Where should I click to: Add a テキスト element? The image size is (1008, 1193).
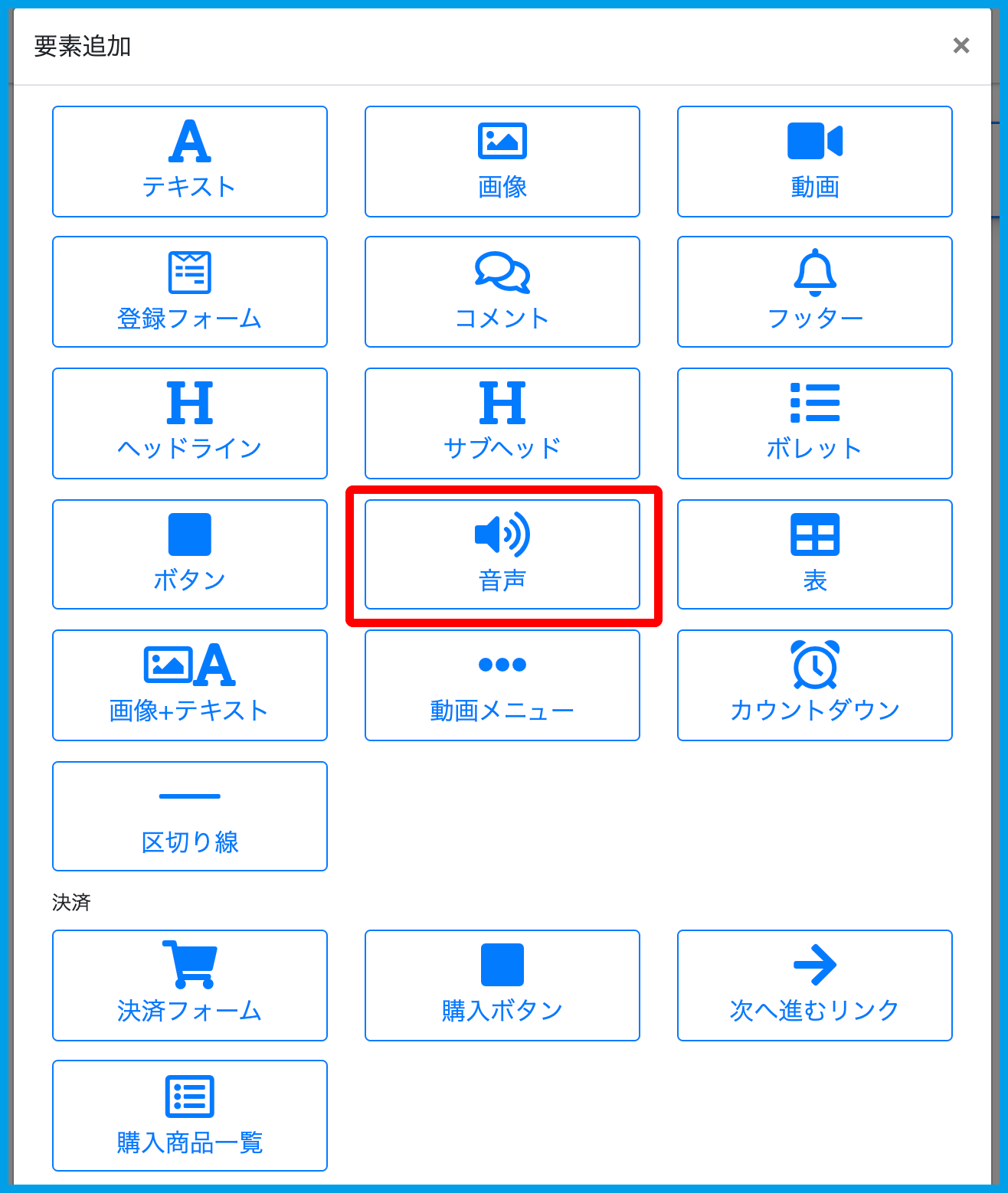click(189, 162)
